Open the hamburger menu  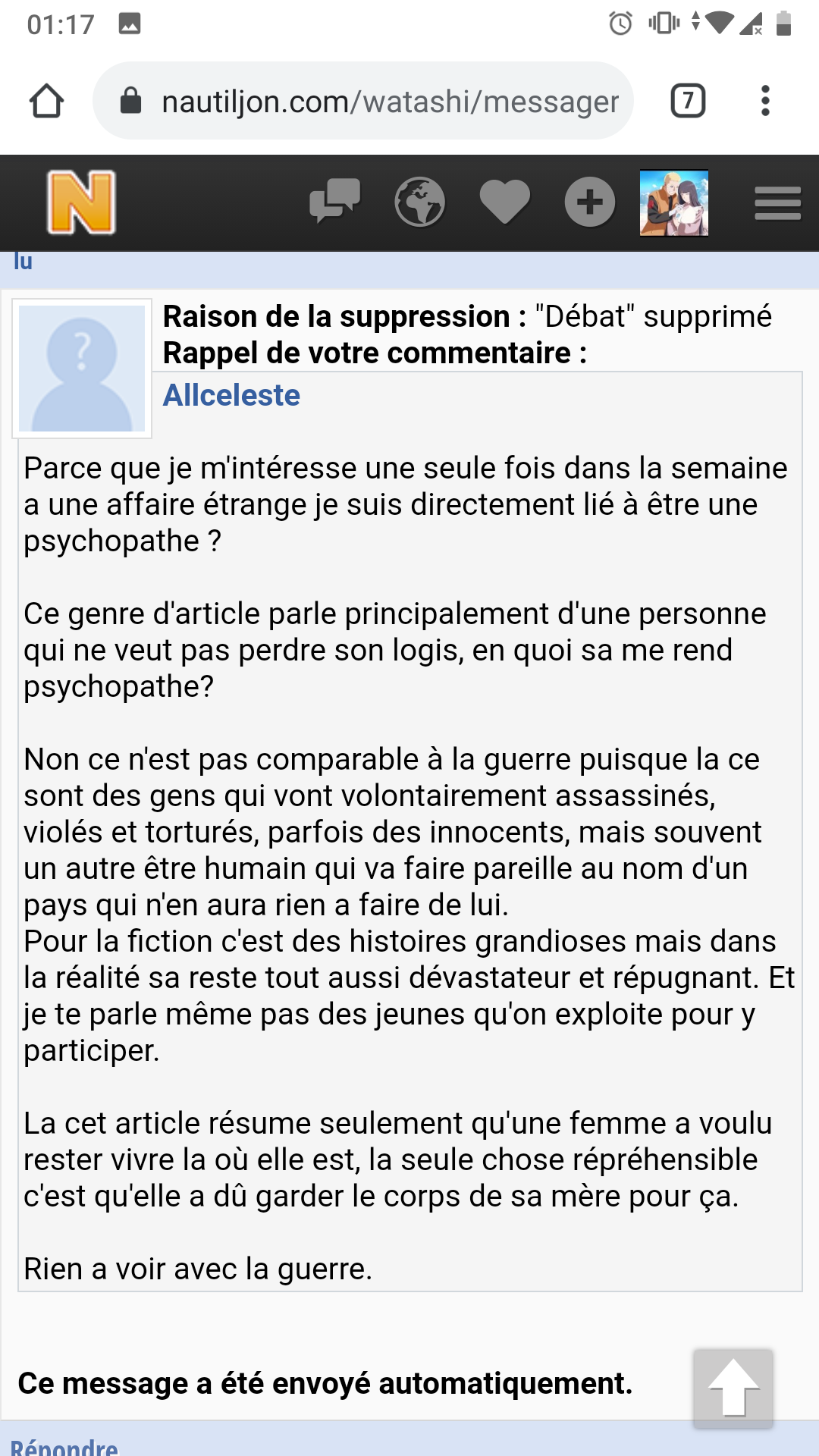coord(777,203)
